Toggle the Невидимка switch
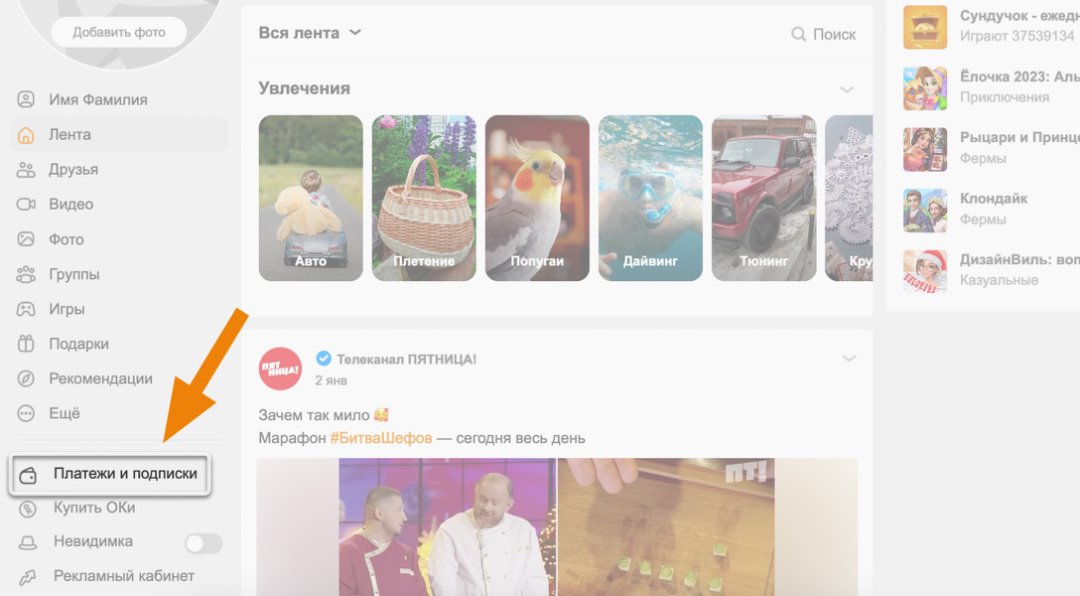The width and height of the screenshot is (1080, 596). pos(204,543)
